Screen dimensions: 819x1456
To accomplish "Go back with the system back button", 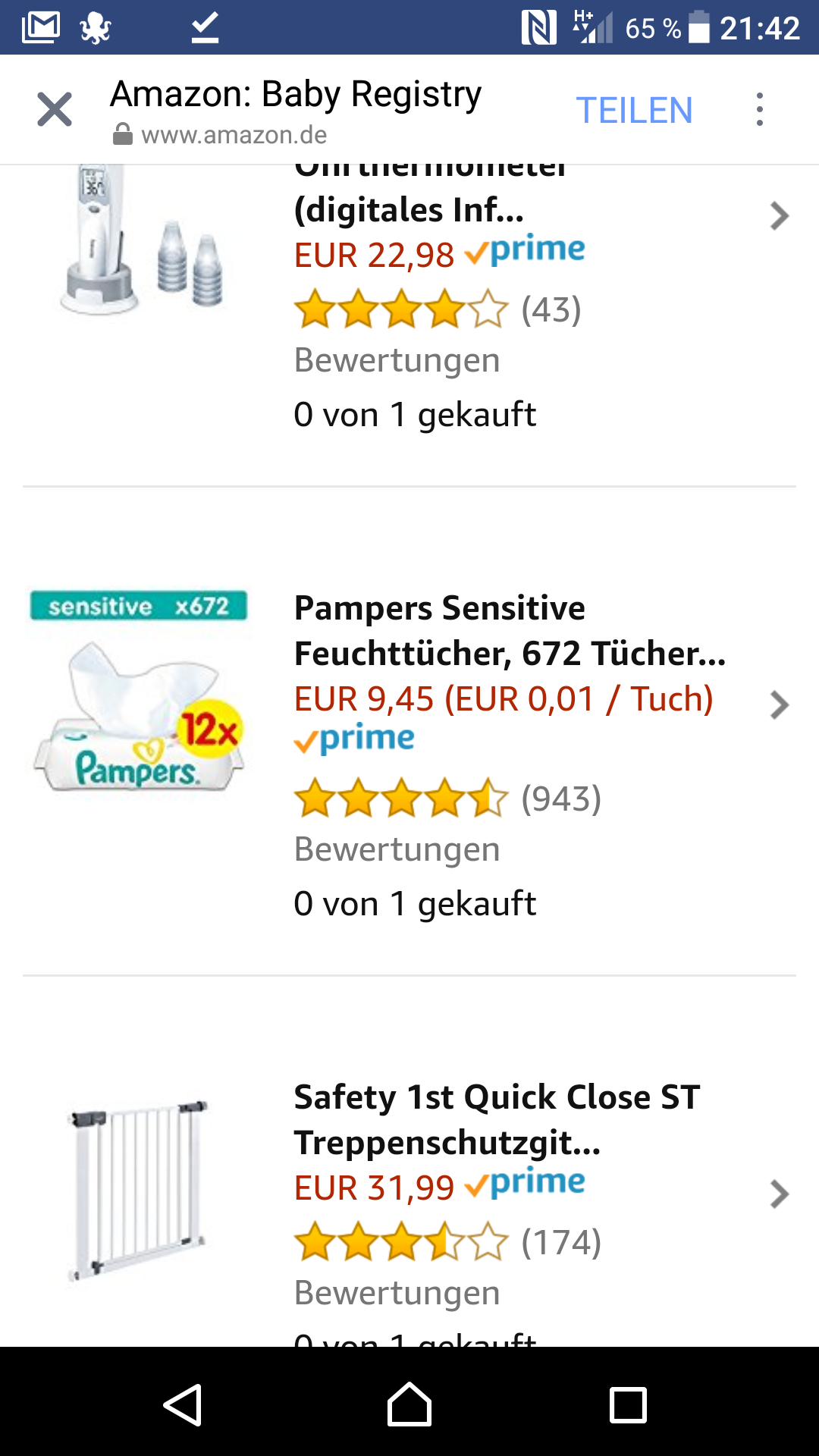I will coord(183,1404).
